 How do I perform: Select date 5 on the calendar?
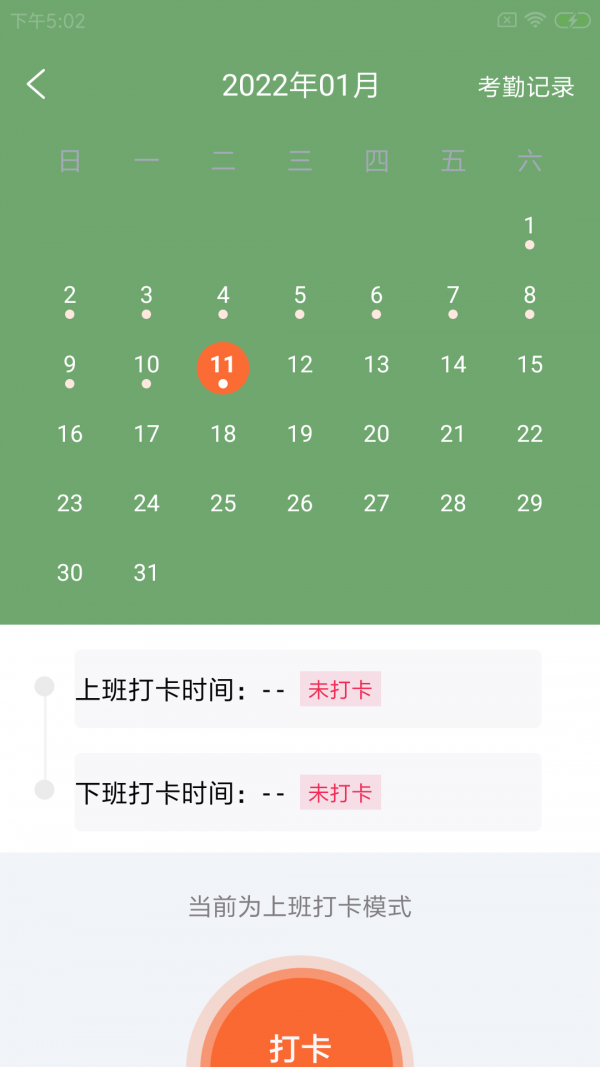point(300,297)
